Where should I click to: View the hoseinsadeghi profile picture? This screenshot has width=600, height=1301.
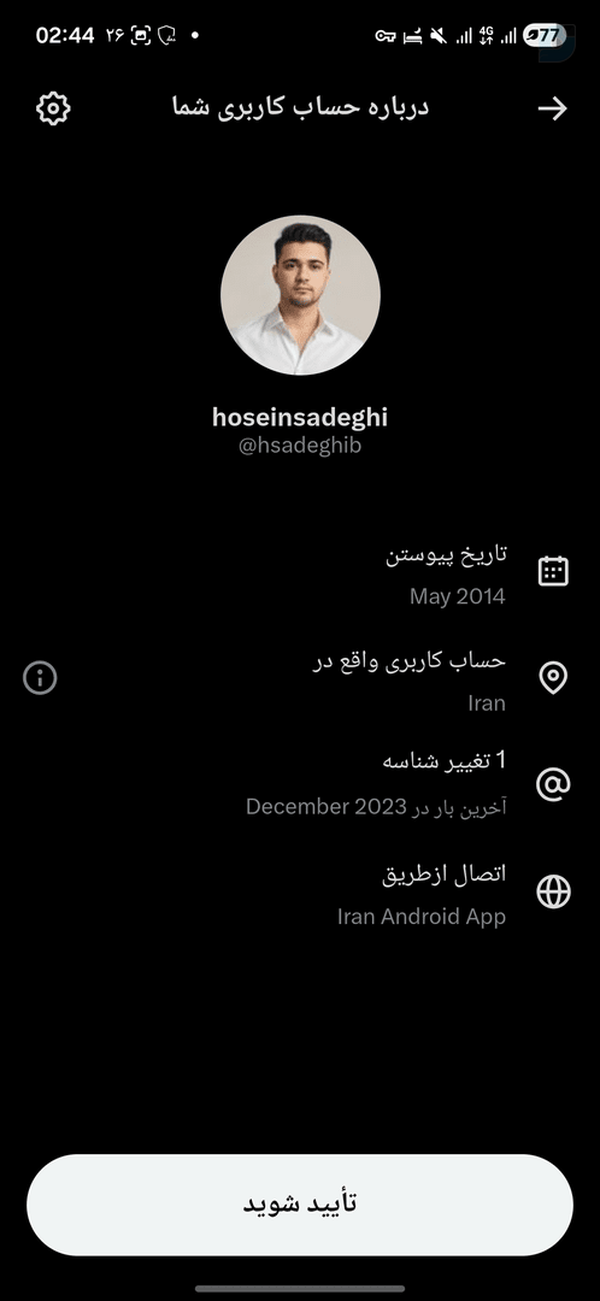[x=300, y=295]
